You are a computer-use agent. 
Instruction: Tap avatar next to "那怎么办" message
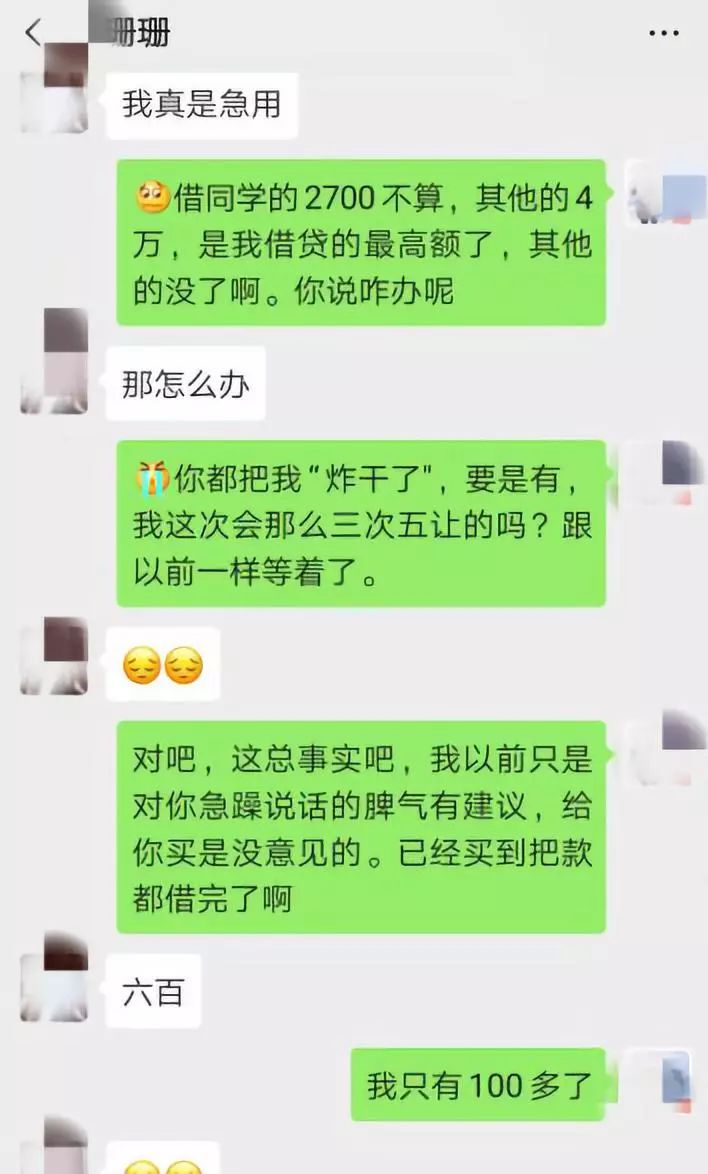[x=54, y=362]
